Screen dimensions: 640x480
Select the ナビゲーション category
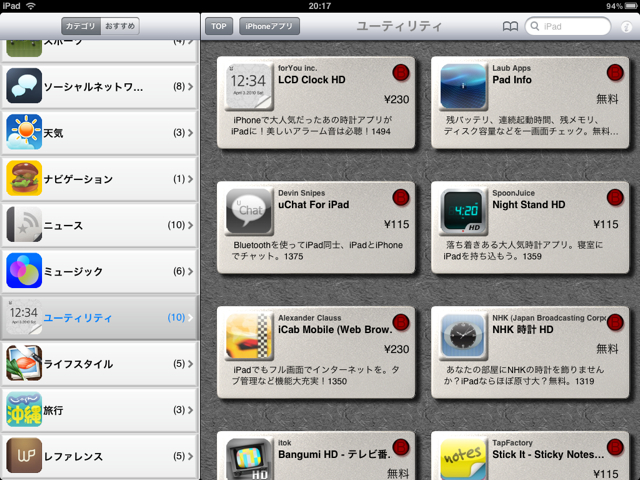pyautogui.click(x=100, y=178)
